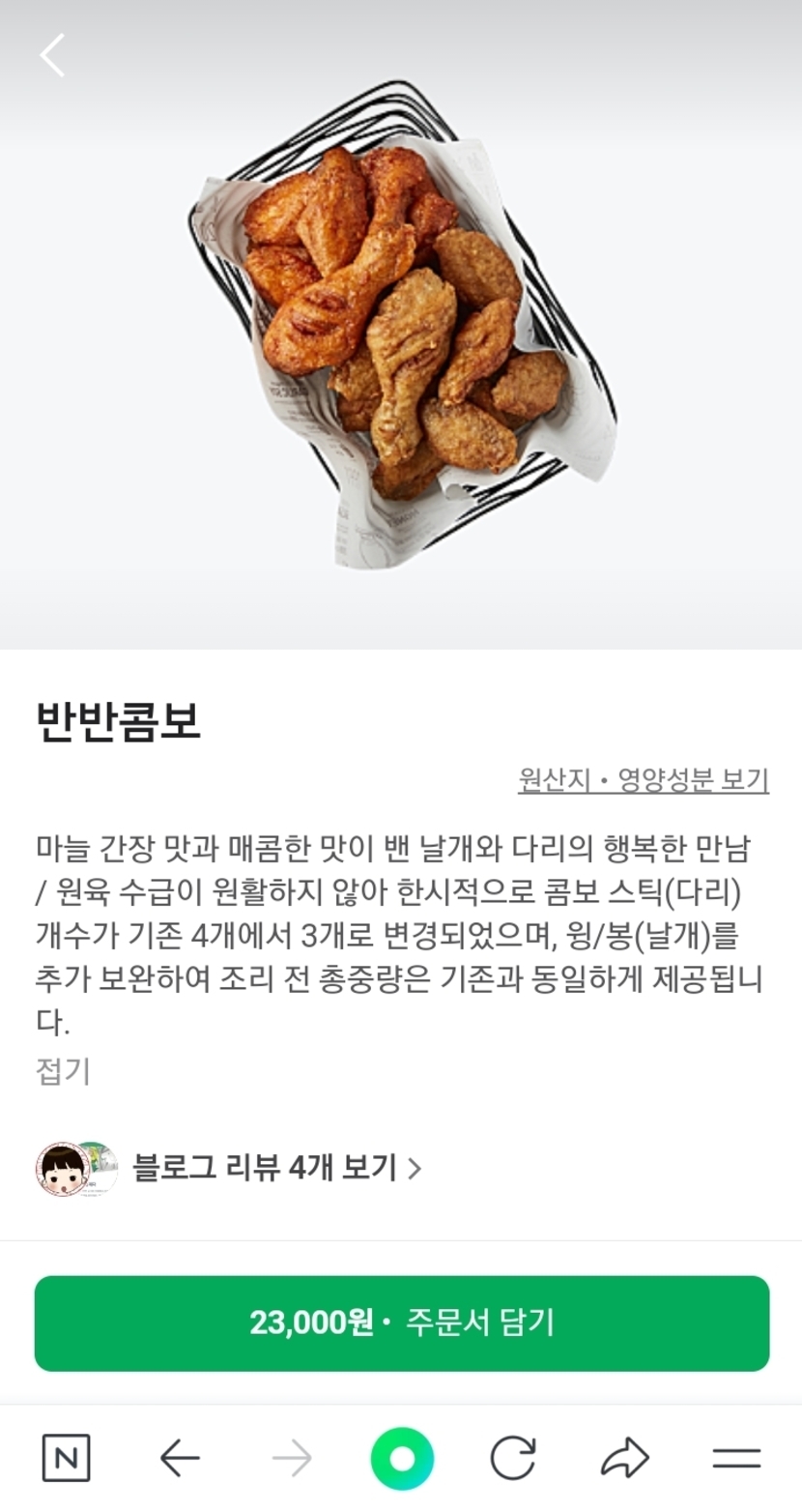This screenshot has width=802, height=1512.
Task: Share this menu page
Action: (x=625, y=1458)
